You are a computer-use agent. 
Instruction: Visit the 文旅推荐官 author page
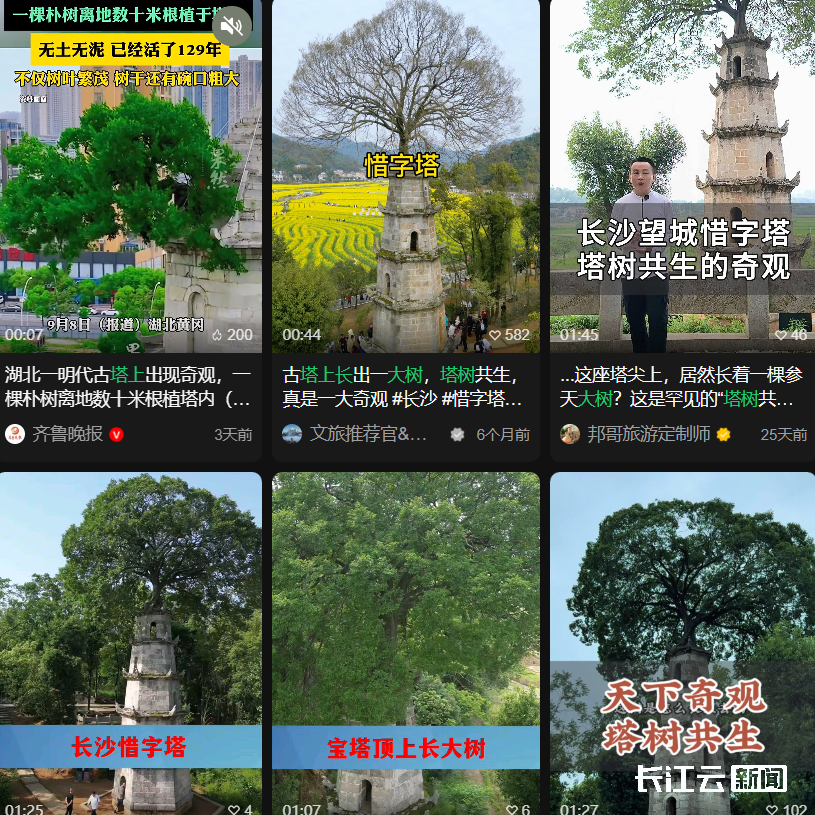point(367,434)
